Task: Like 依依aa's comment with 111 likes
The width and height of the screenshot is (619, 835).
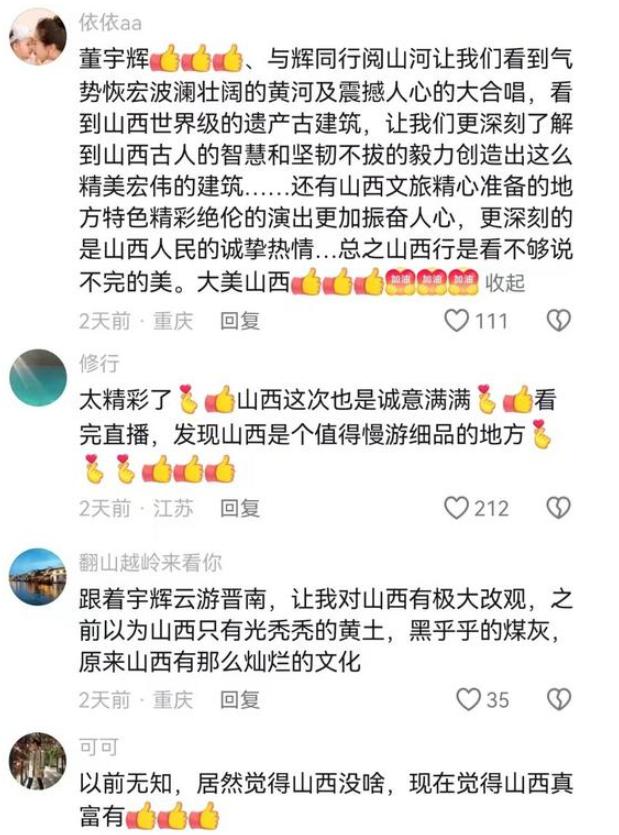Action: coord(457,320)
